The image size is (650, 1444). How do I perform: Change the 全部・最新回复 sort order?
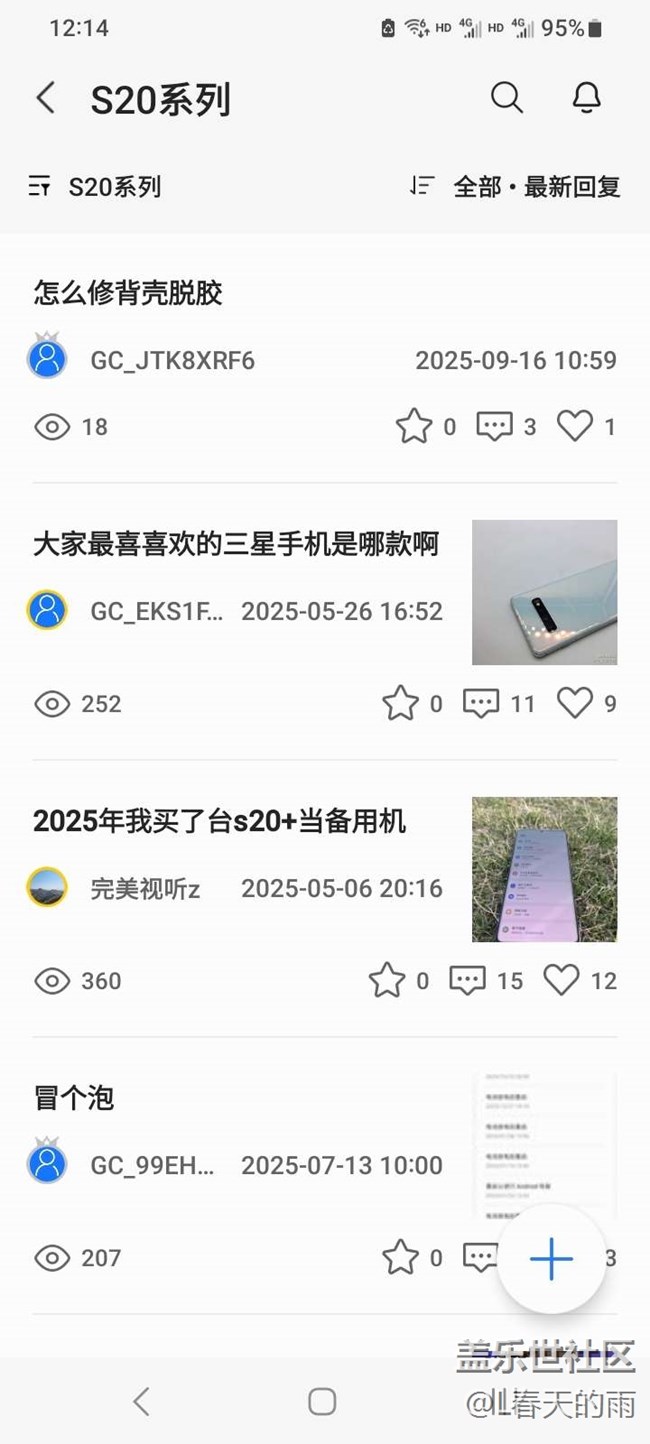pos(516,187)
